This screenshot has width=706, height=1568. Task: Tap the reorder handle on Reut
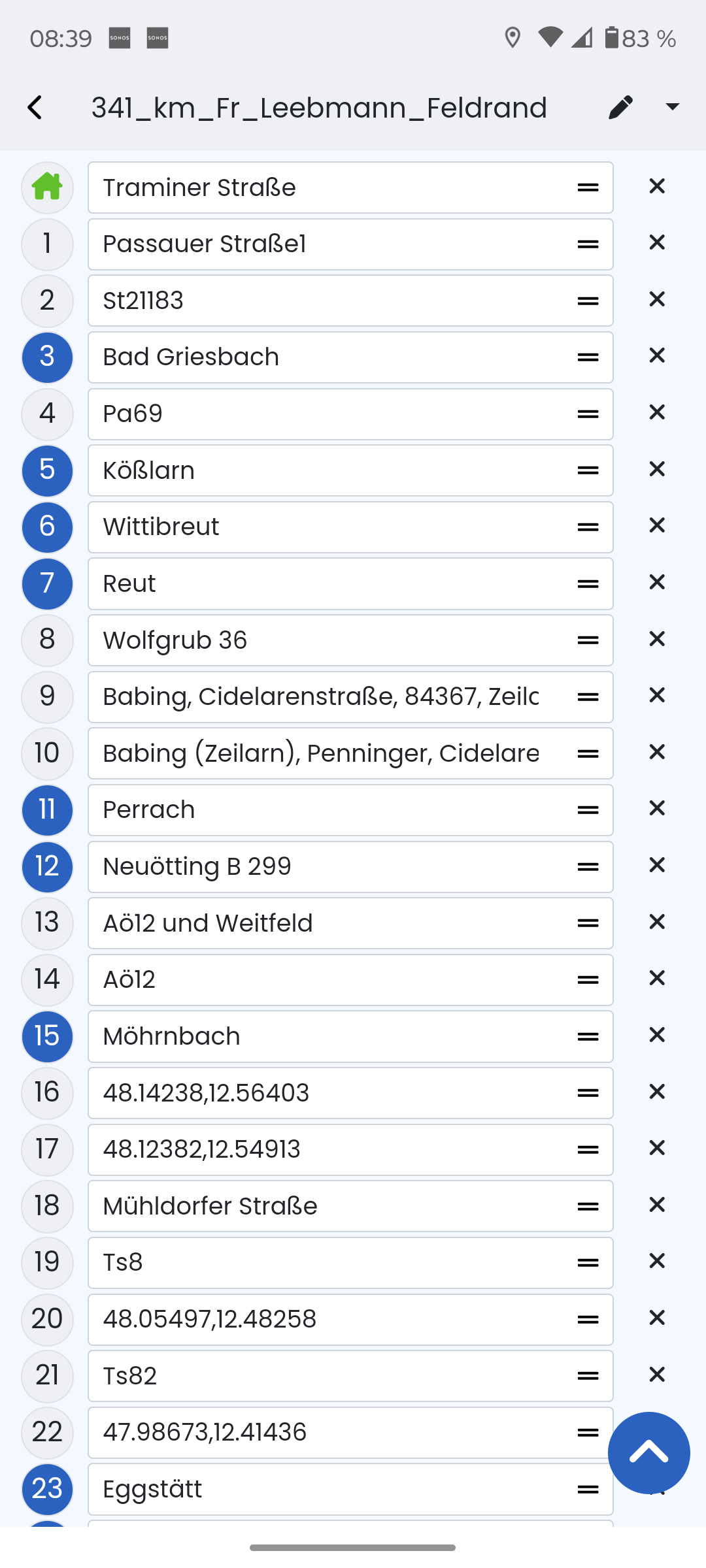(588, 584)
